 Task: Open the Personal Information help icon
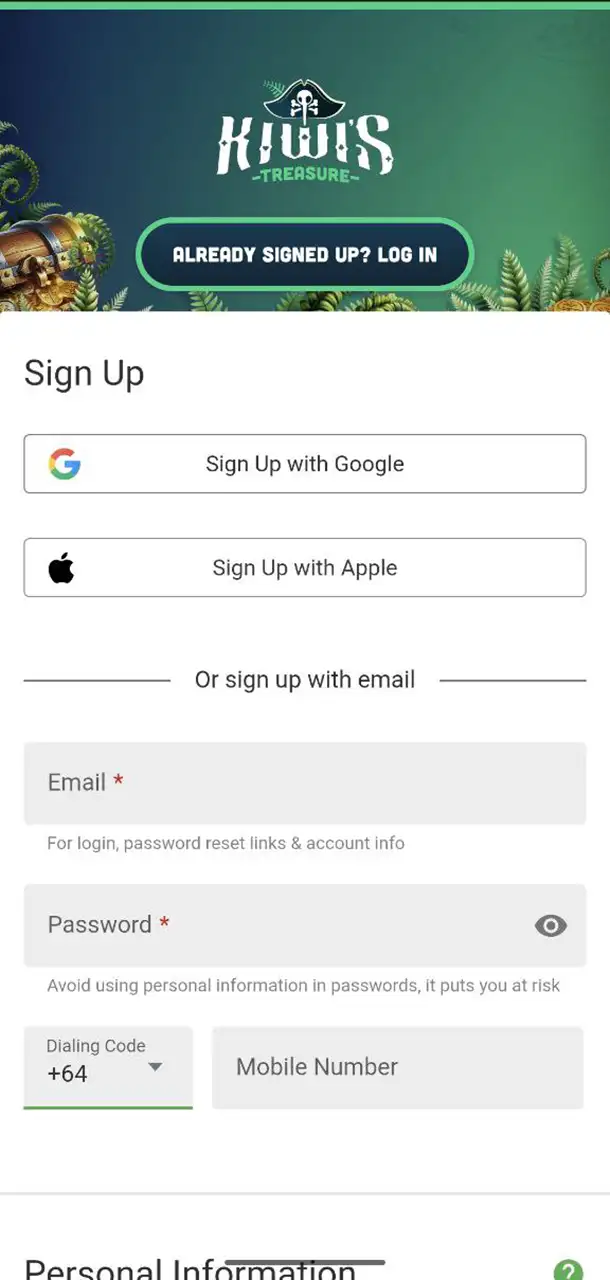567,1270
